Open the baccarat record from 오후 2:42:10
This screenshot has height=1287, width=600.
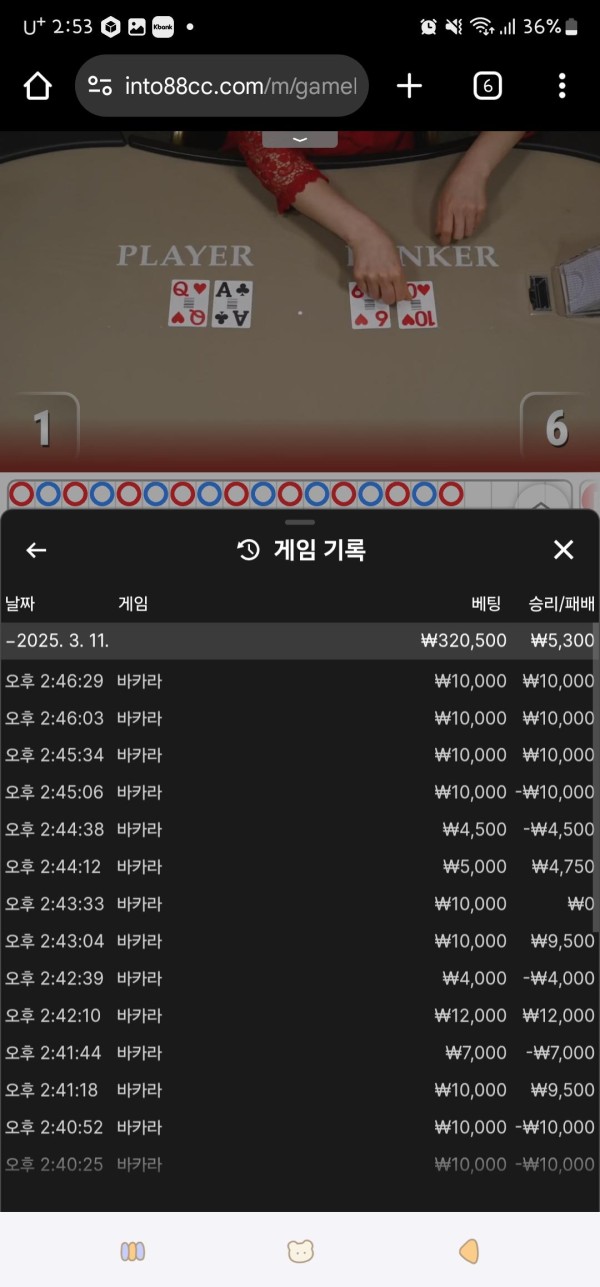[x=298, y=1015]
